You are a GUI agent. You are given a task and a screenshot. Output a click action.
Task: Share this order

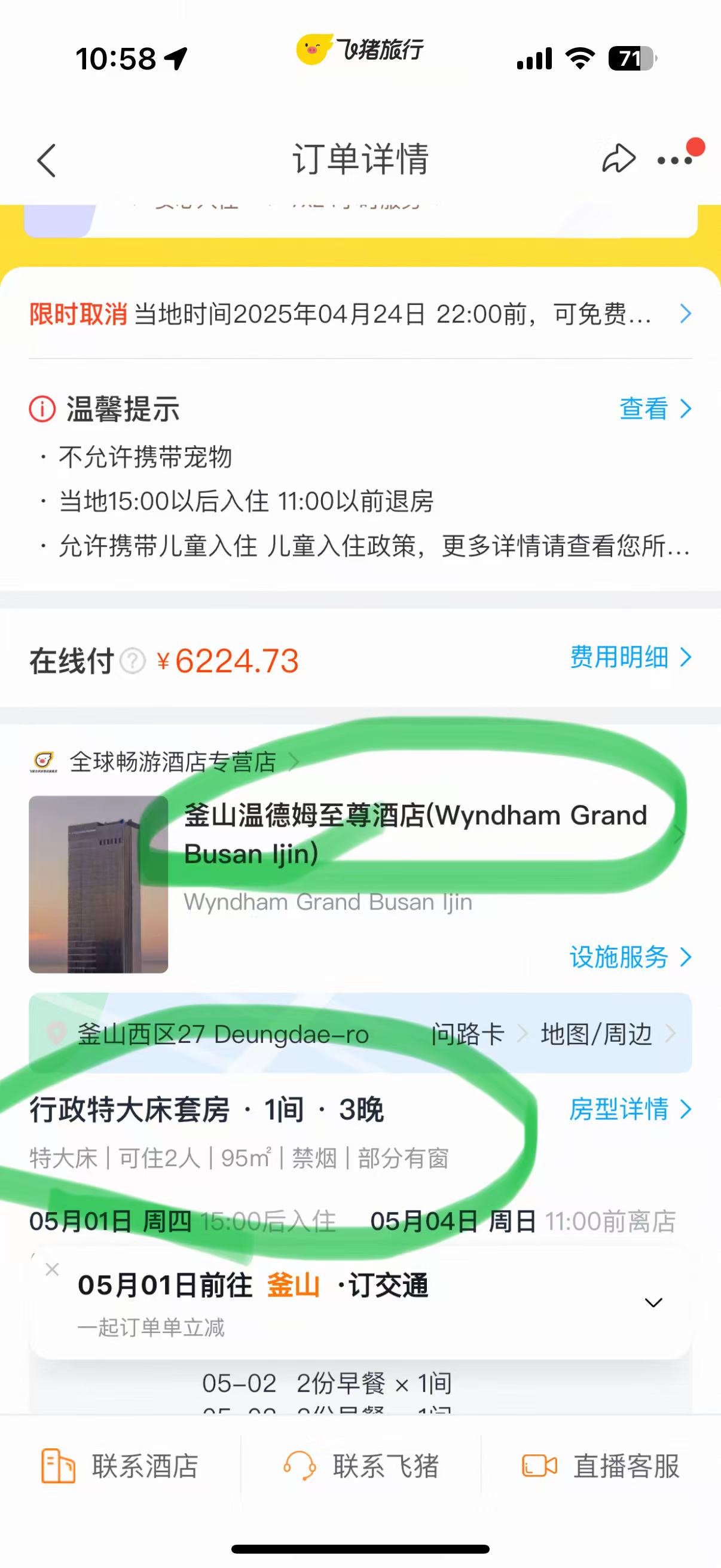pos(618,160)
